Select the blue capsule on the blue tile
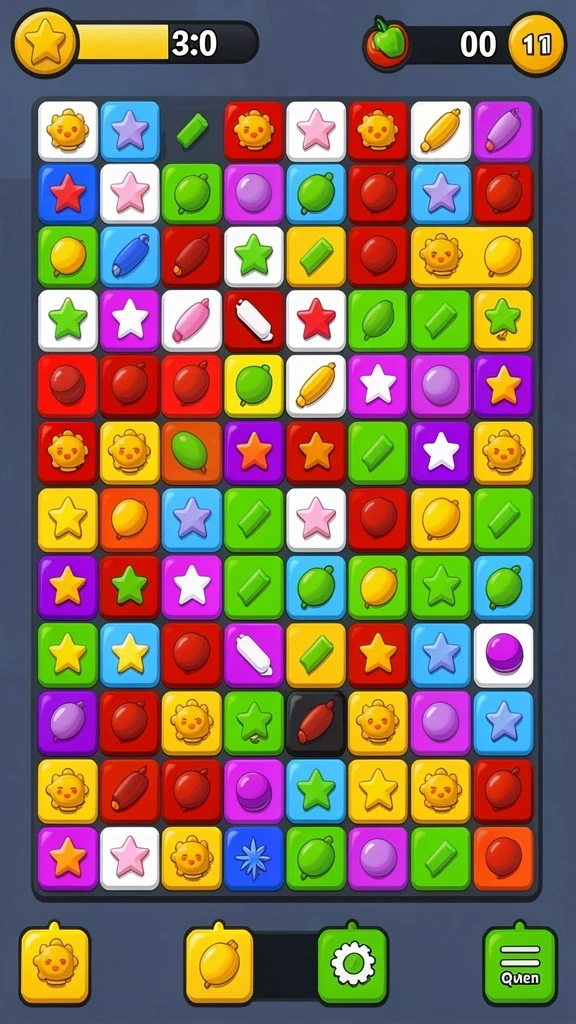Viewport: 576px width, 1024px height. (129, 257)
